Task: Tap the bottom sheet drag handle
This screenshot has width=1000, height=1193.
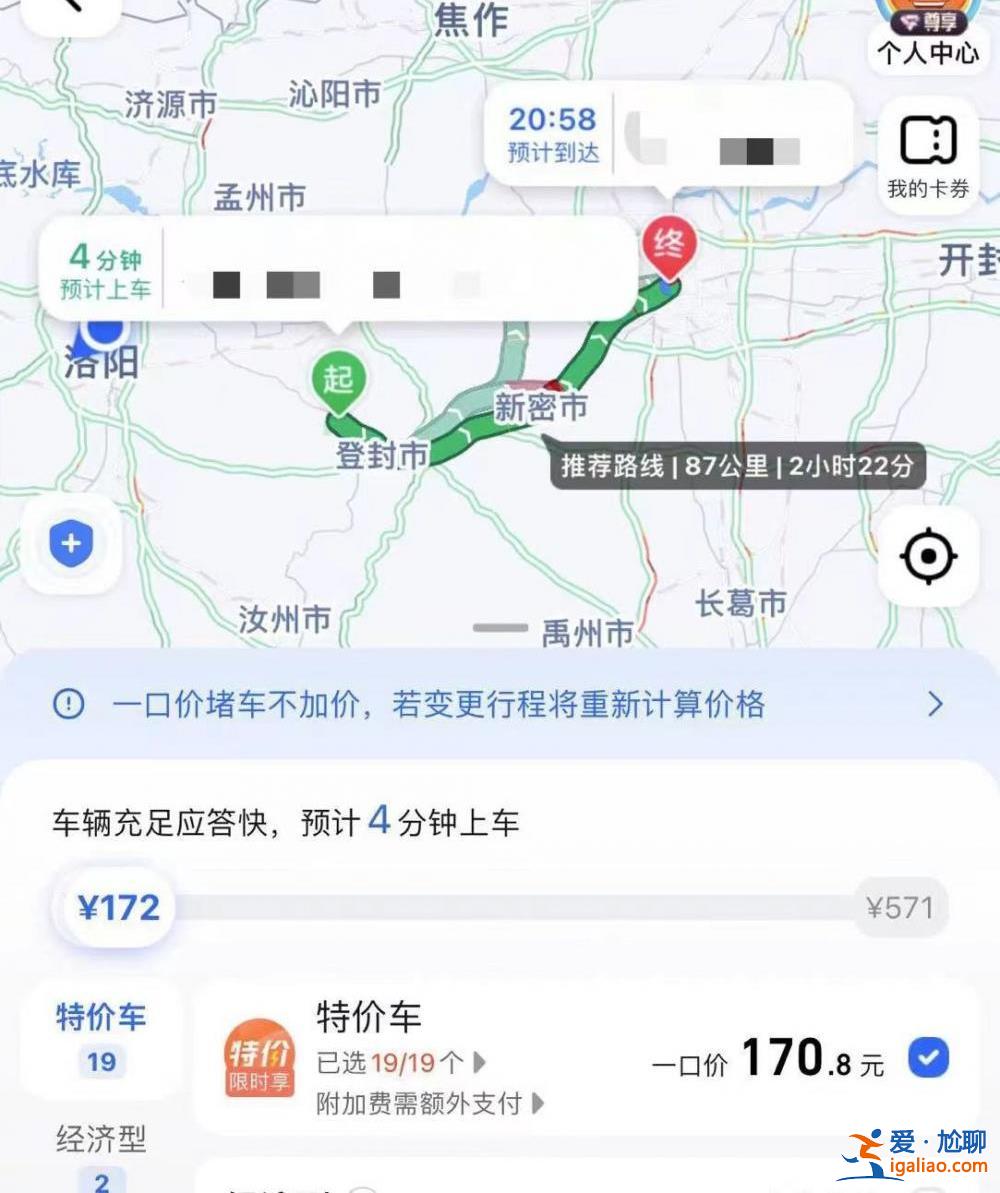Action: tap(499, 628)
